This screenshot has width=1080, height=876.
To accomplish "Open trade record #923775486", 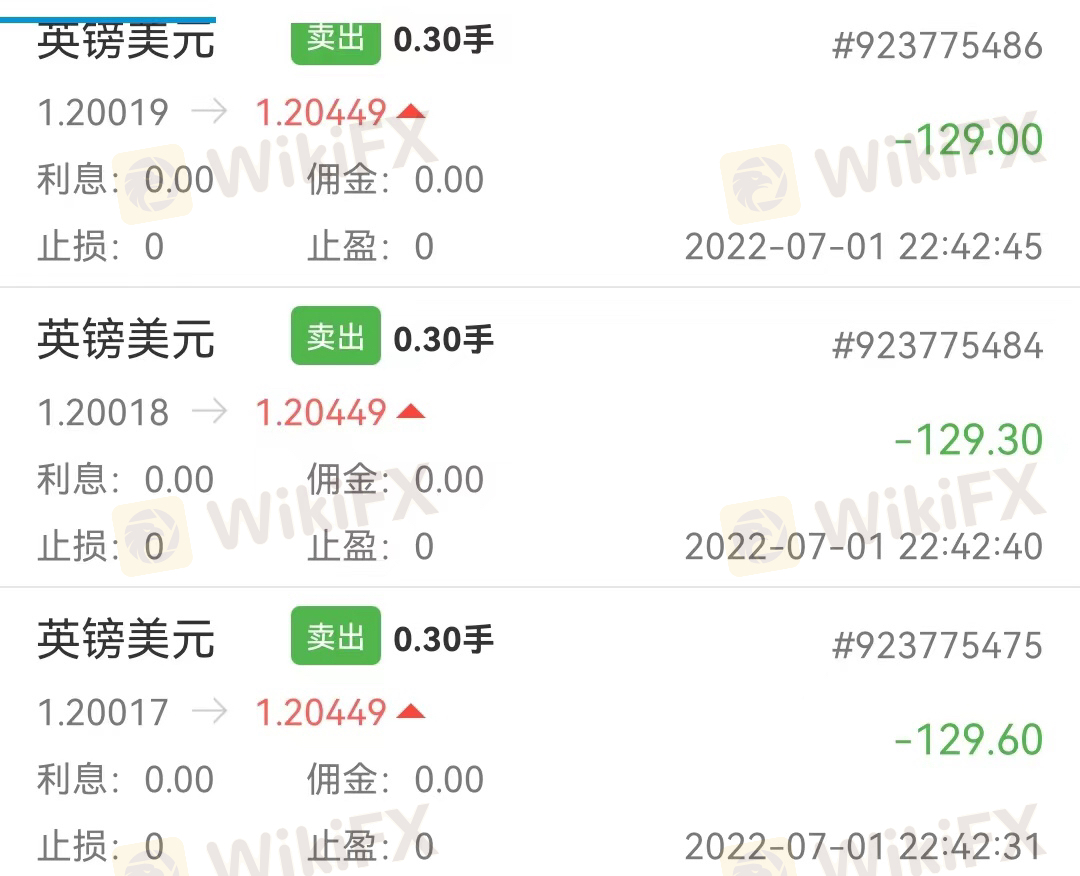I will click(x=937, y=46).
